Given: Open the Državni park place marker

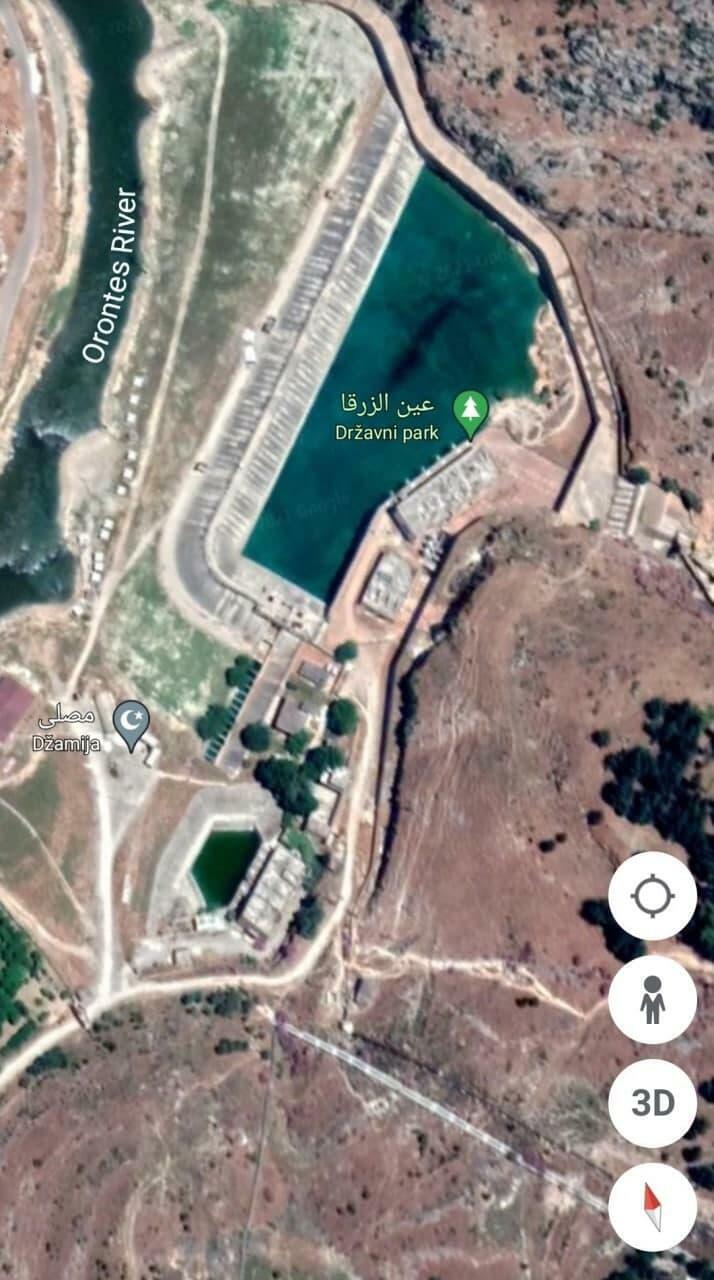Looking at the screenshot, I should [470, 414].
